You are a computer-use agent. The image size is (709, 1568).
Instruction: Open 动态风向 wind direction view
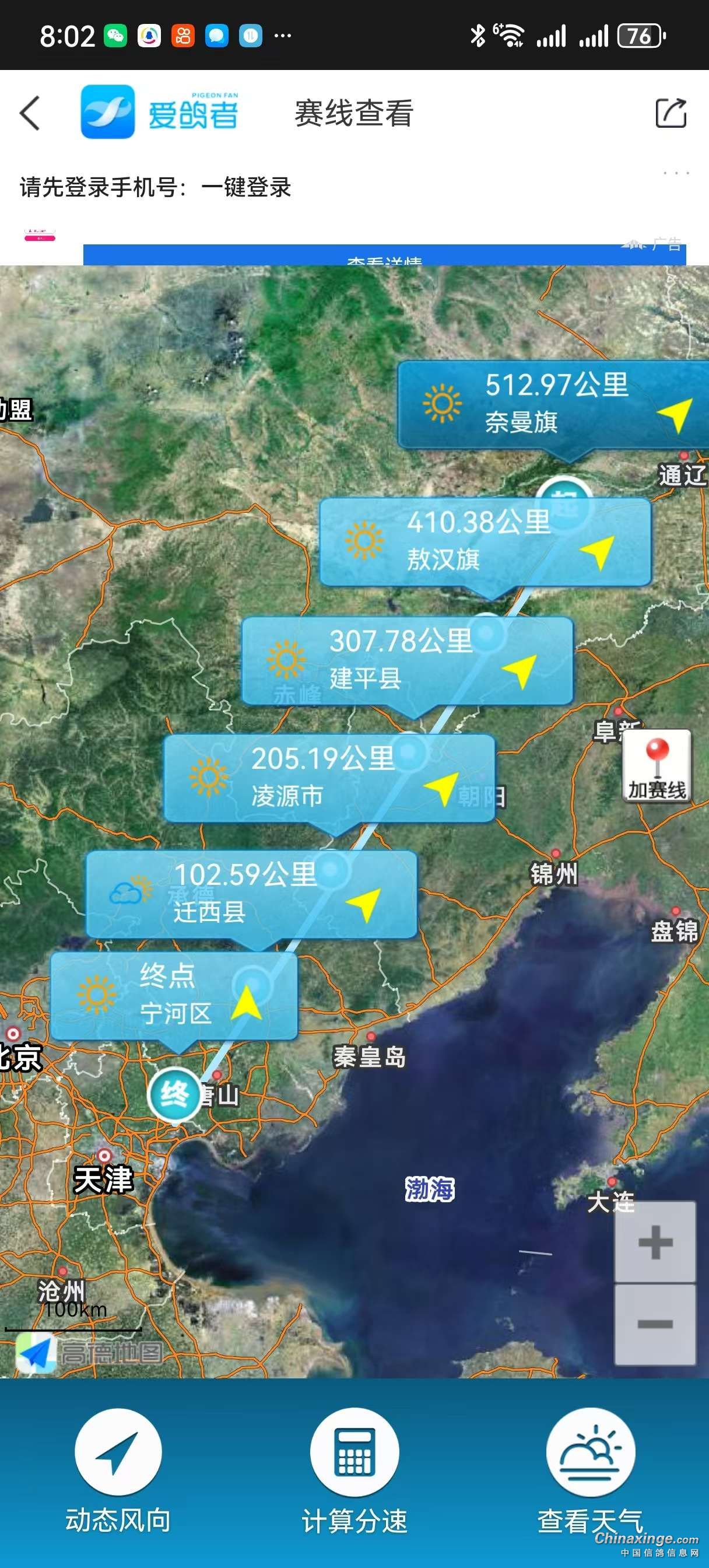coord(118,1467)
